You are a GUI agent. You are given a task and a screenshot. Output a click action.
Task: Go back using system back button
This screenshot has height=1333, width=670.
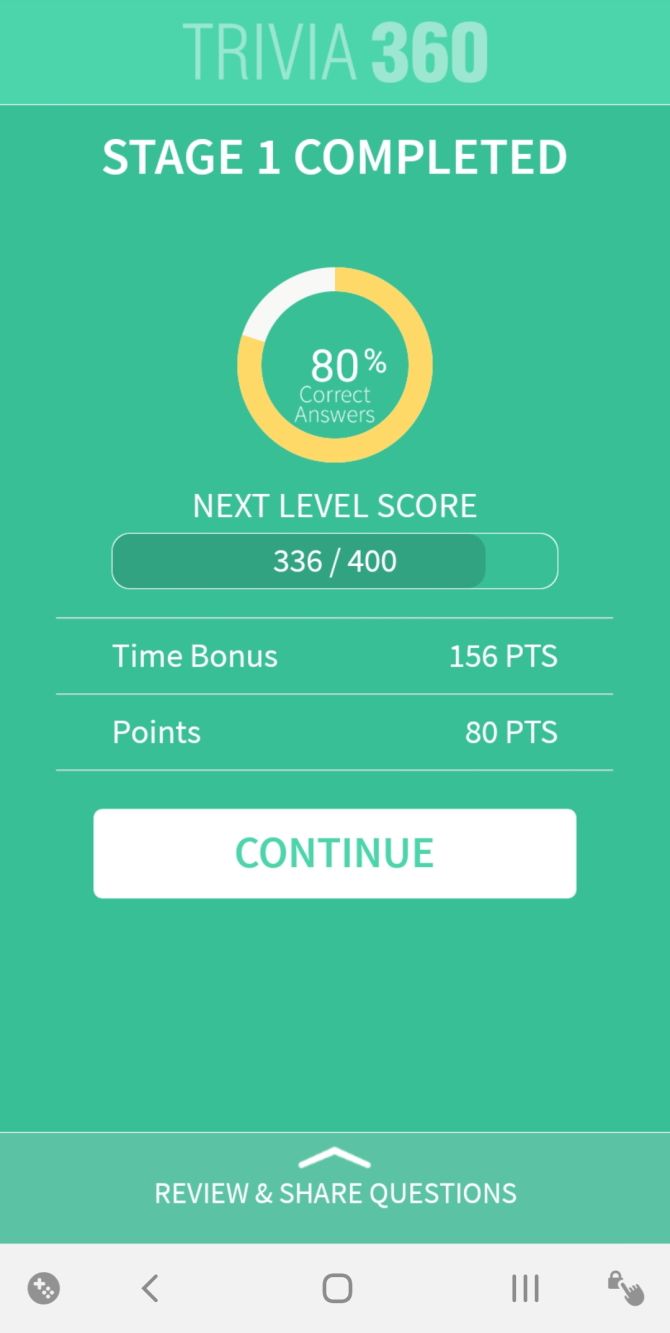[x=150, y=1288]
